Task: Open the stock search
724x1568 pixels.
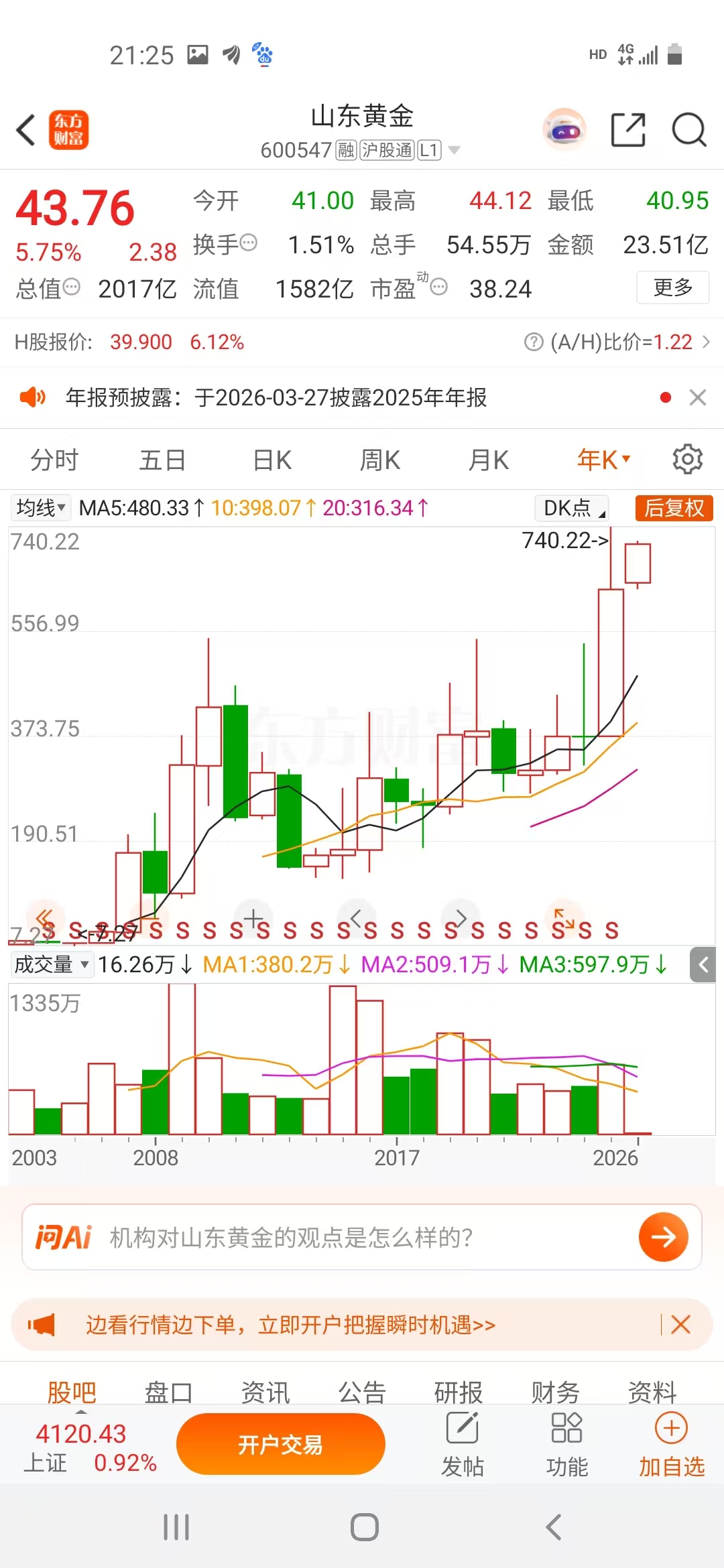Action: (688, 130)
